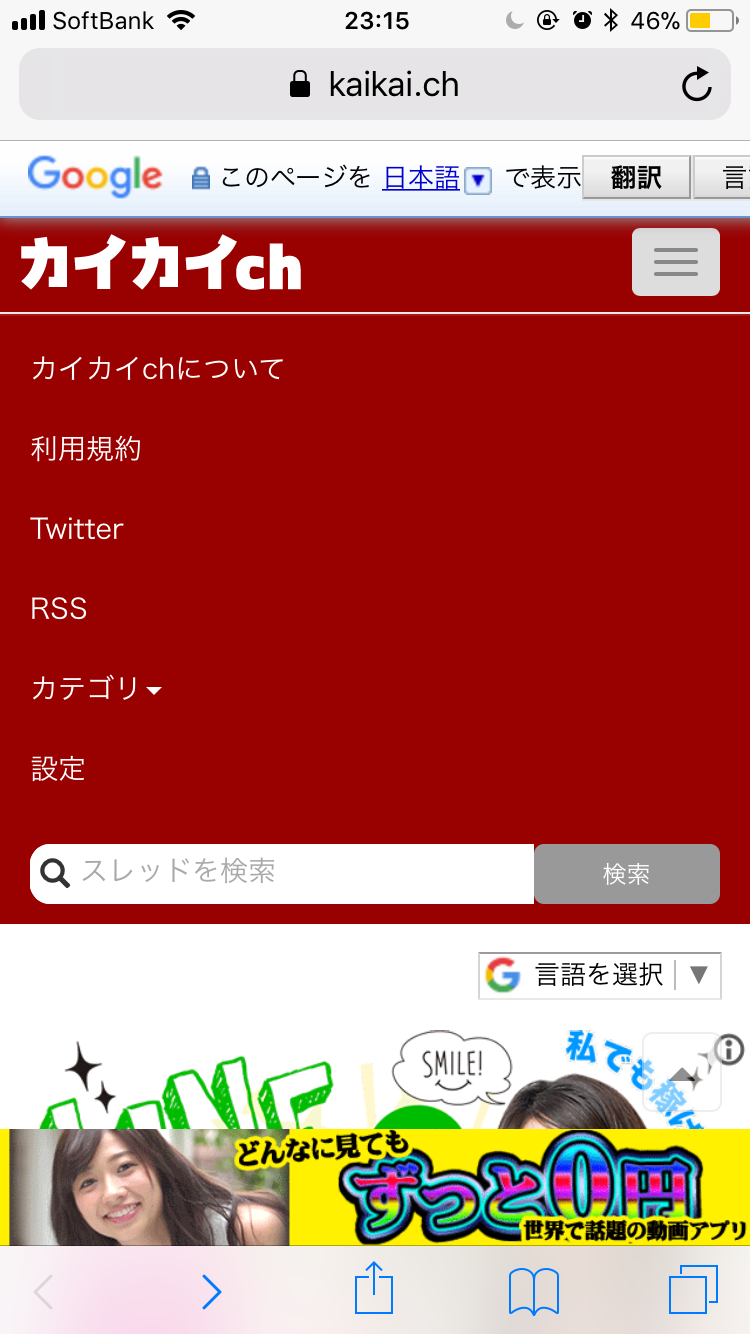Show open Safari tabs
Image resolution: width=750 pixels, height=1334 pixels.
coord(692,1291)
